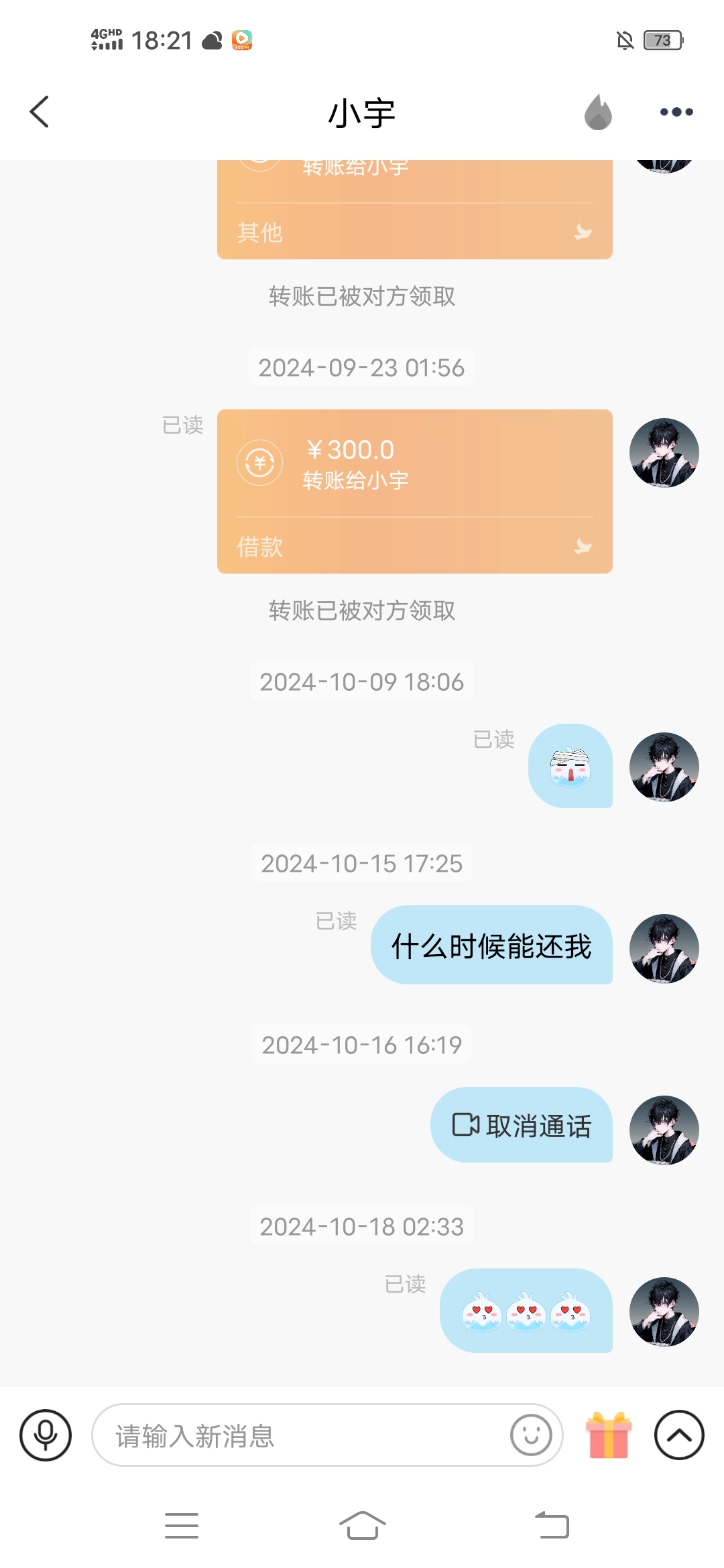Tap the system home button

click(x=362, y=1526)
